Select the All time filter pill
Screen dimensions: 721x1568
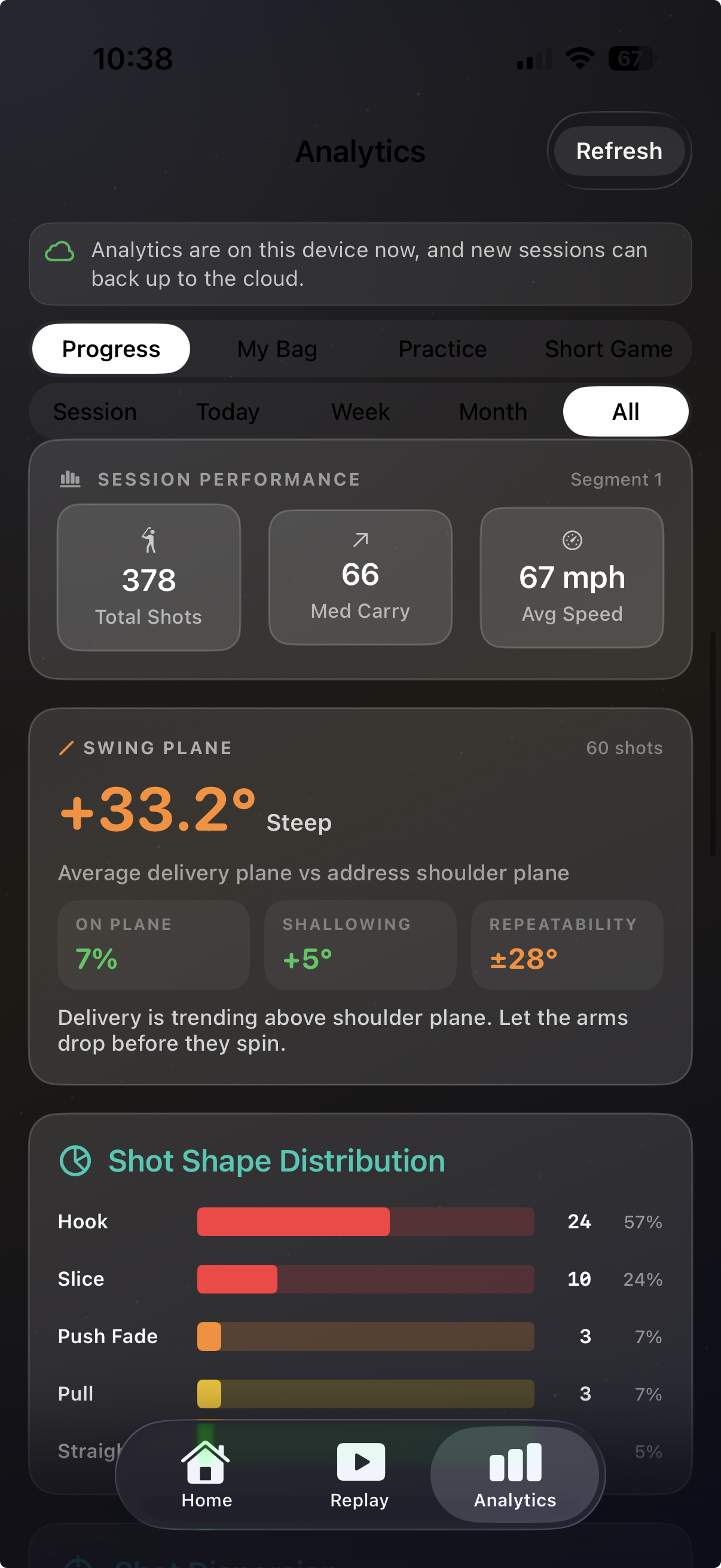pos(626,411)
